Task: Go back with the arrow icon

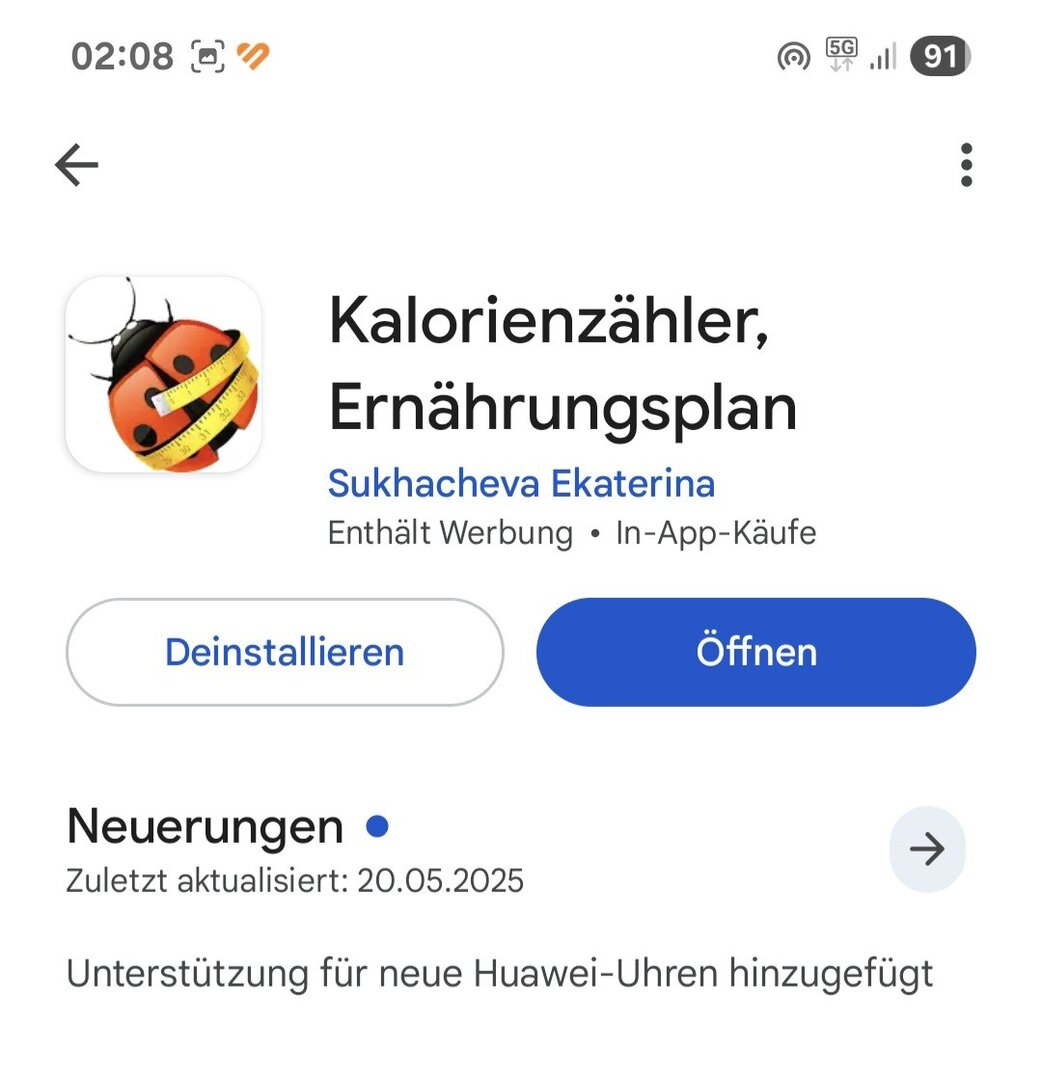Action: pos(76,165)
